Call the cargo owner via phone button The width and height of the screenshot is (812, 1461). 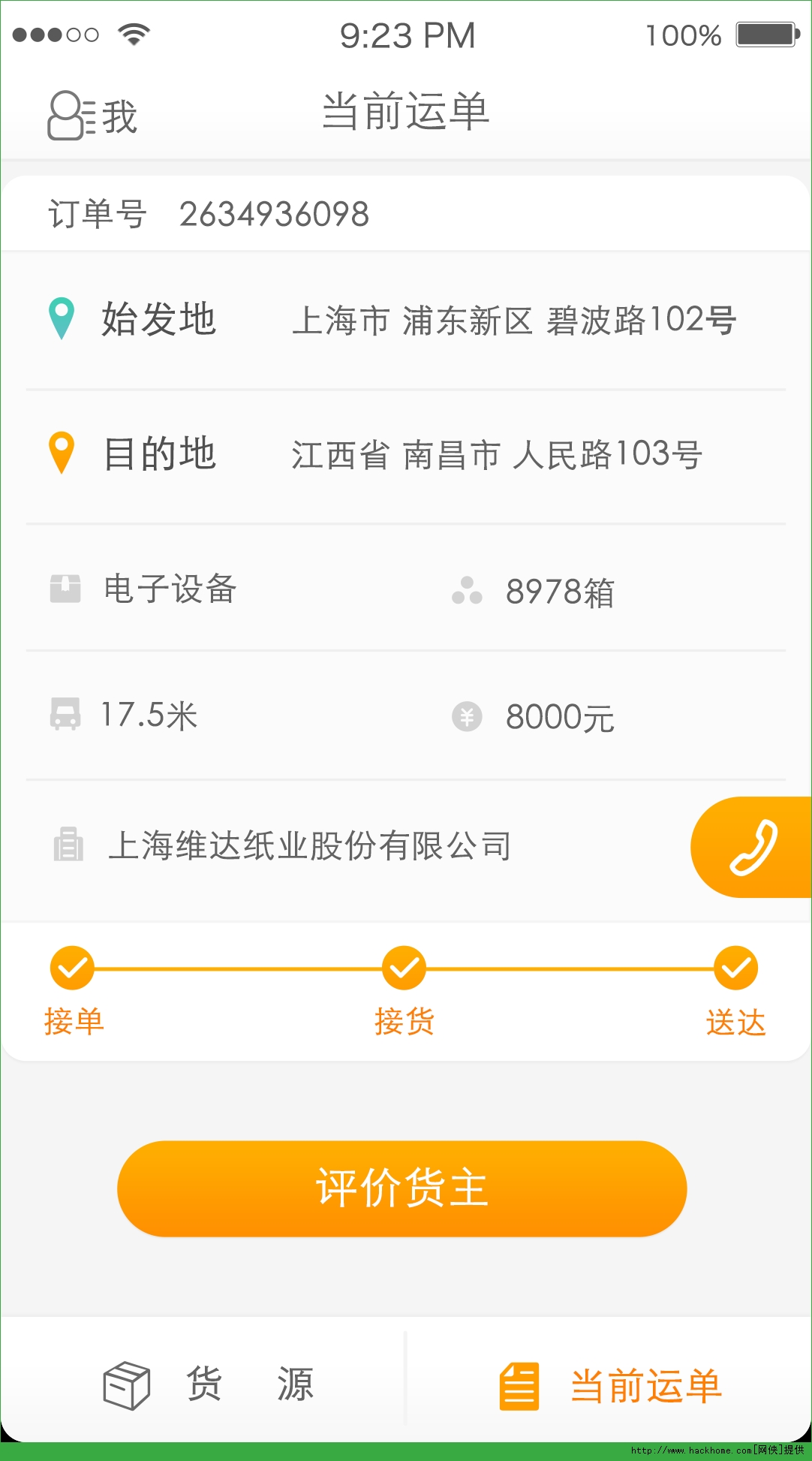click(x=753, y=848)
